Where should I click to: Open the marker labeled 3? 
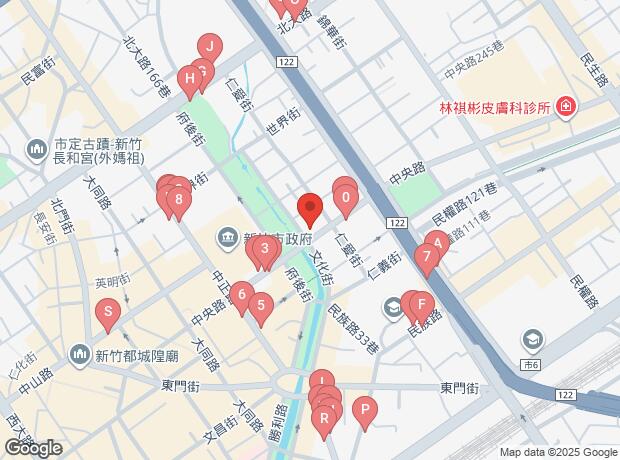point(265,249)
